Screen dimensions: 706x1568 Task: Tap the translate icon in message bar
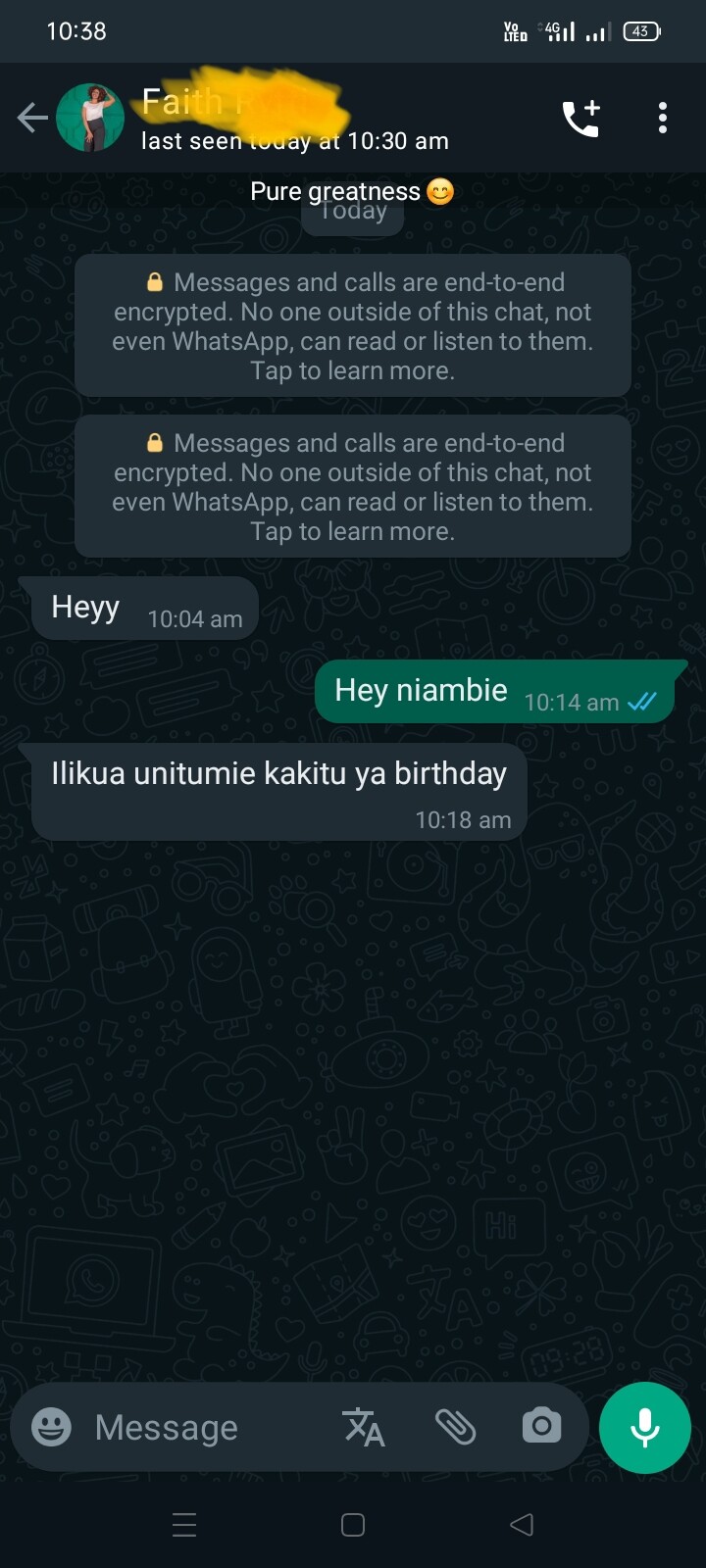tap(364, 1427)
